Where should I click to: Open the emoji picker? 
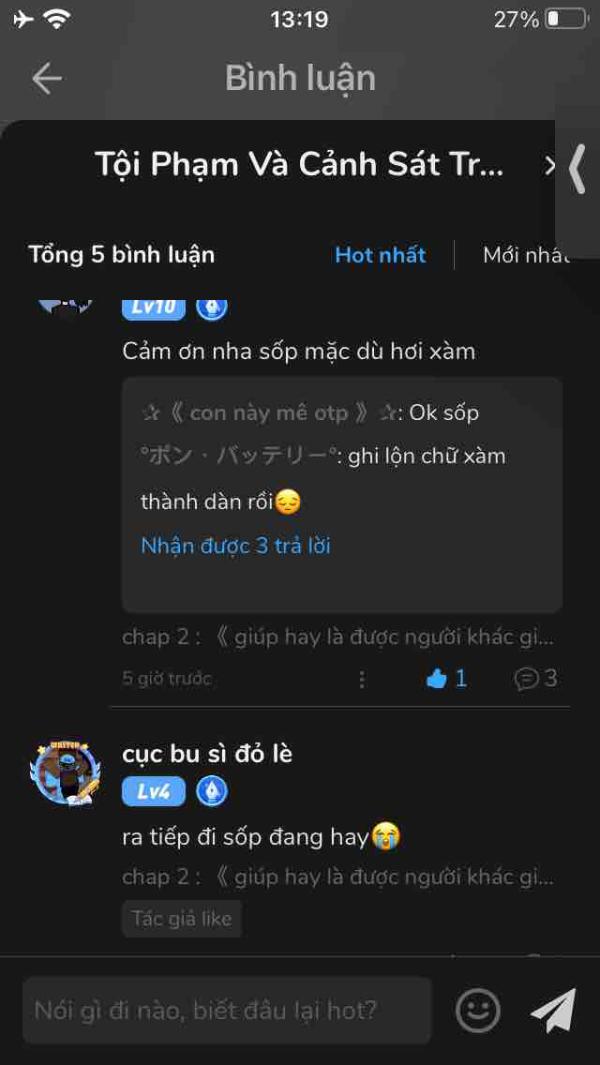478,1010
